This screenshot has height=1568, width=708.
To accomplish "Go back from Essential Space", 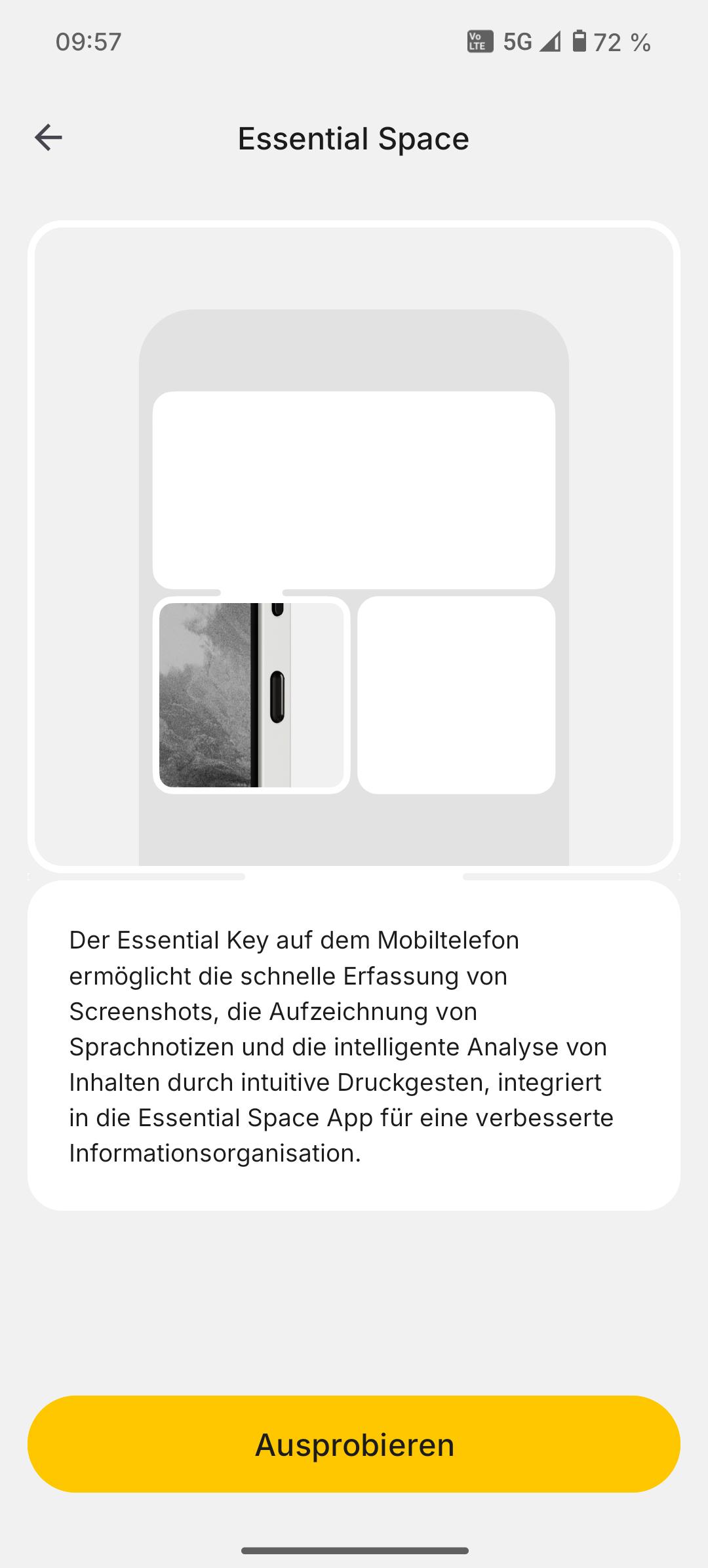I will (49, 138).
